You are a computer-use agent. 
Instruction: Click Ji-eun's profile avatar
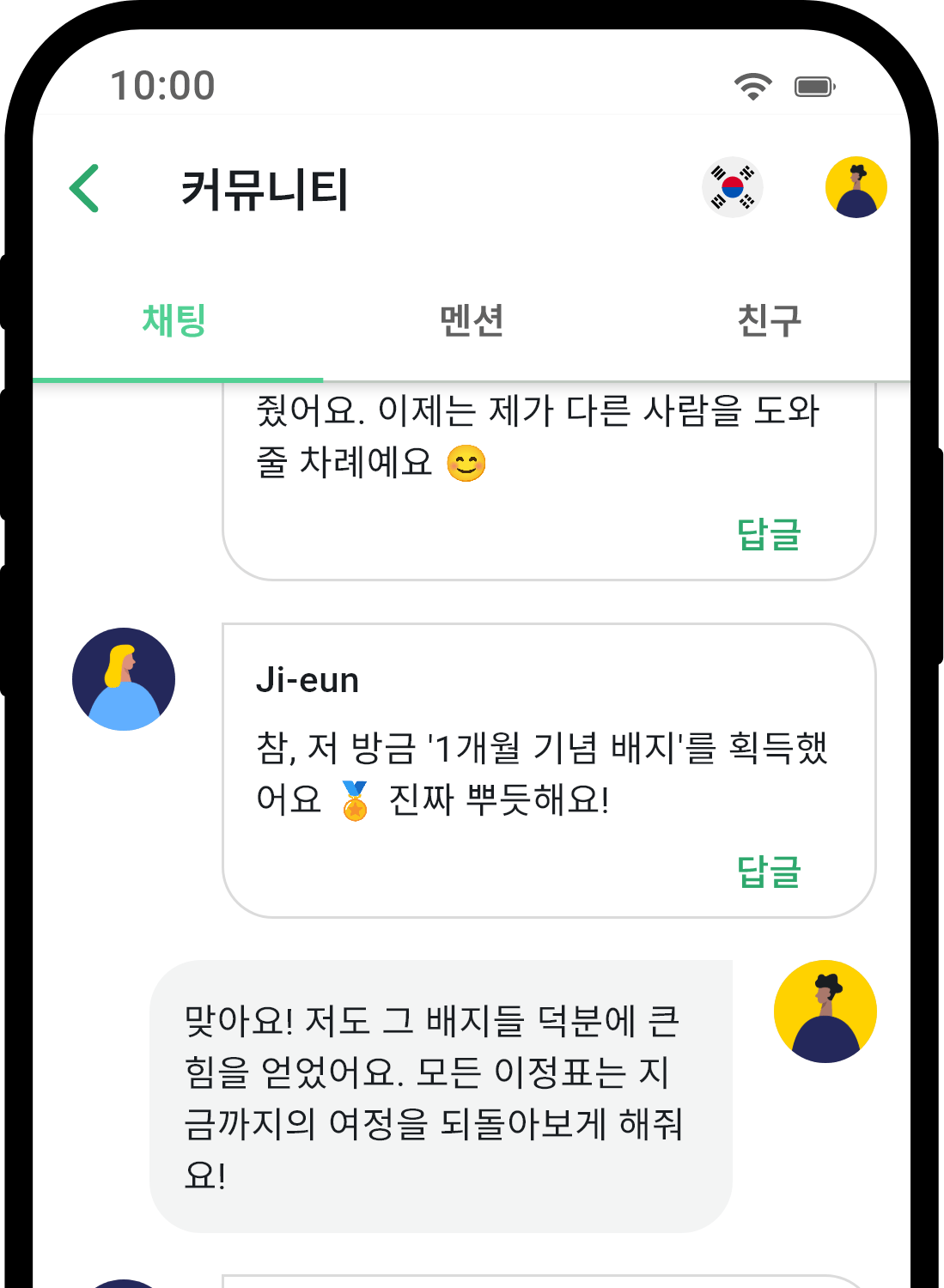124,678
